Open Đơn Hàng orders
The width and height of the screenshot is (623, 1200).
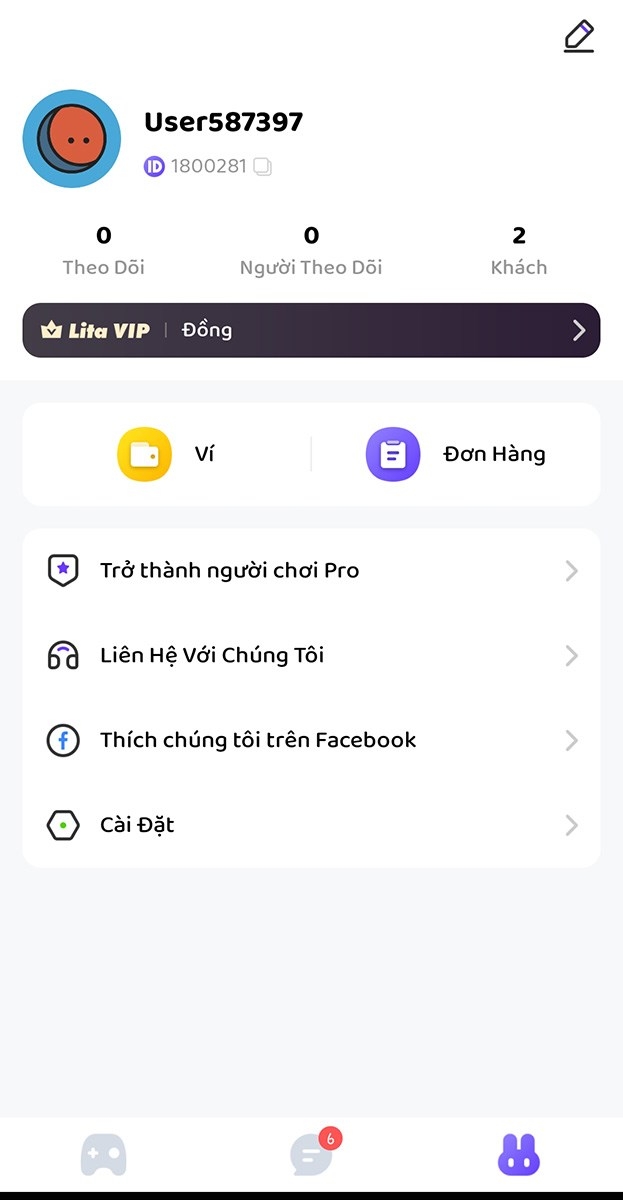coord(456,454)
